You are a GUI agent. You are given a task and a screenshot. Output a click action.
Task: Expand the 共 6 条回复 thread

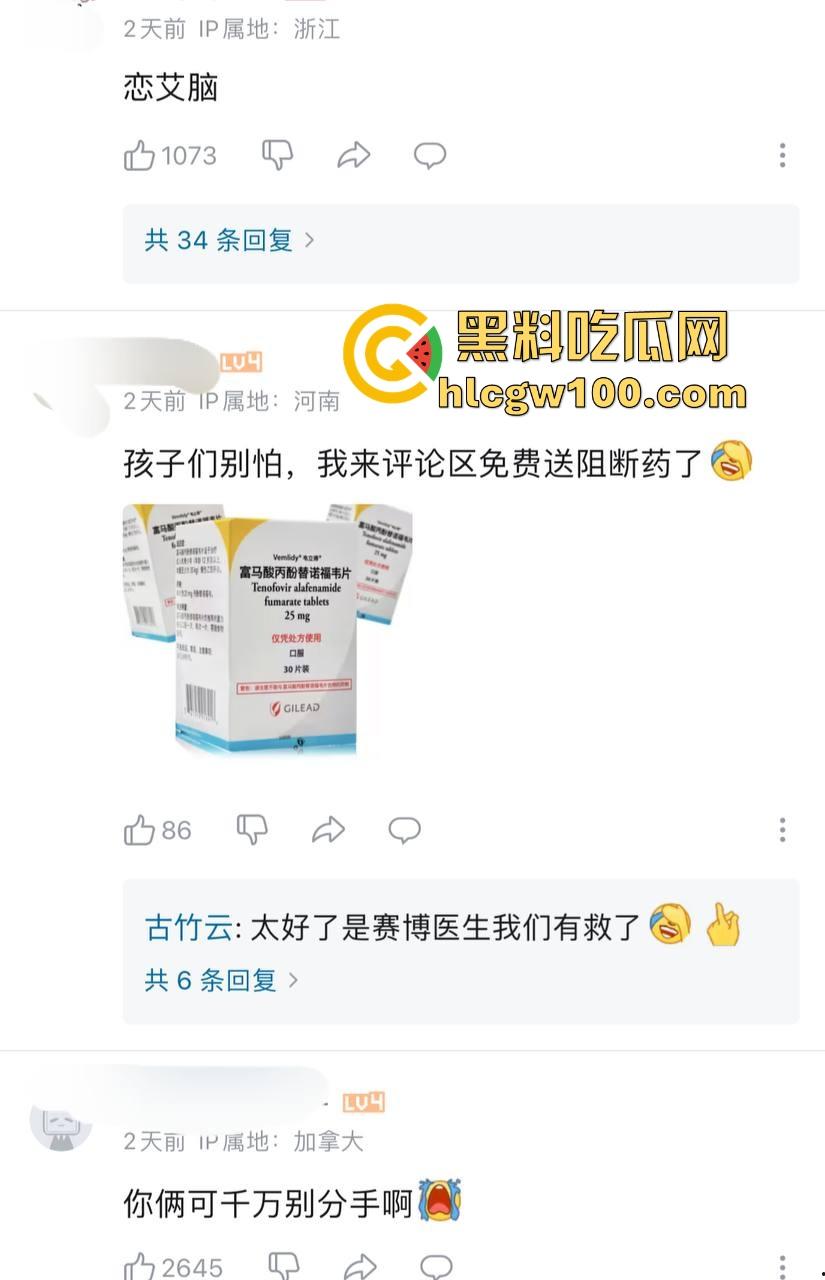coord(222,980)
